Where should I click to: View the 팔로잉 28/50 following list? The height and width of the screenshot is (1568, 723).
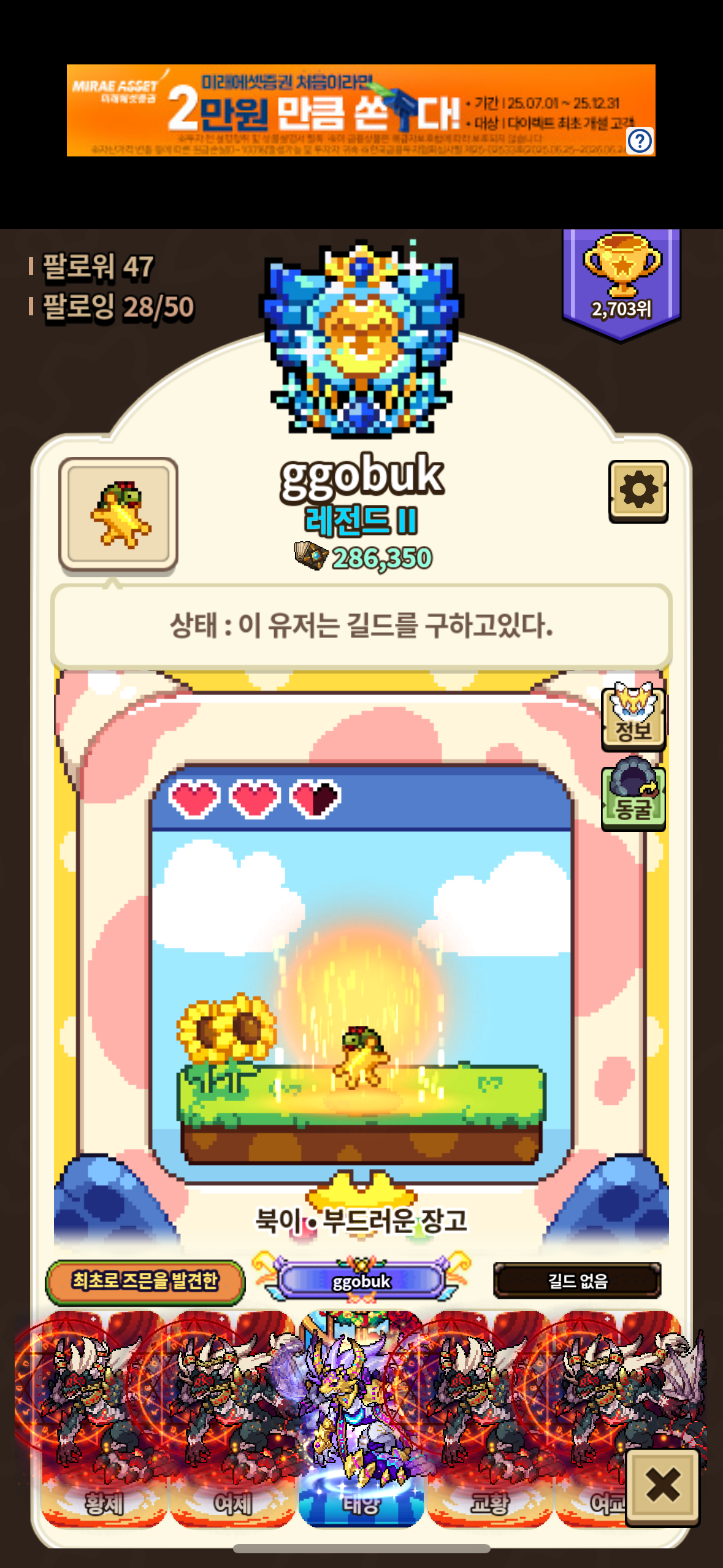(118, 307)
